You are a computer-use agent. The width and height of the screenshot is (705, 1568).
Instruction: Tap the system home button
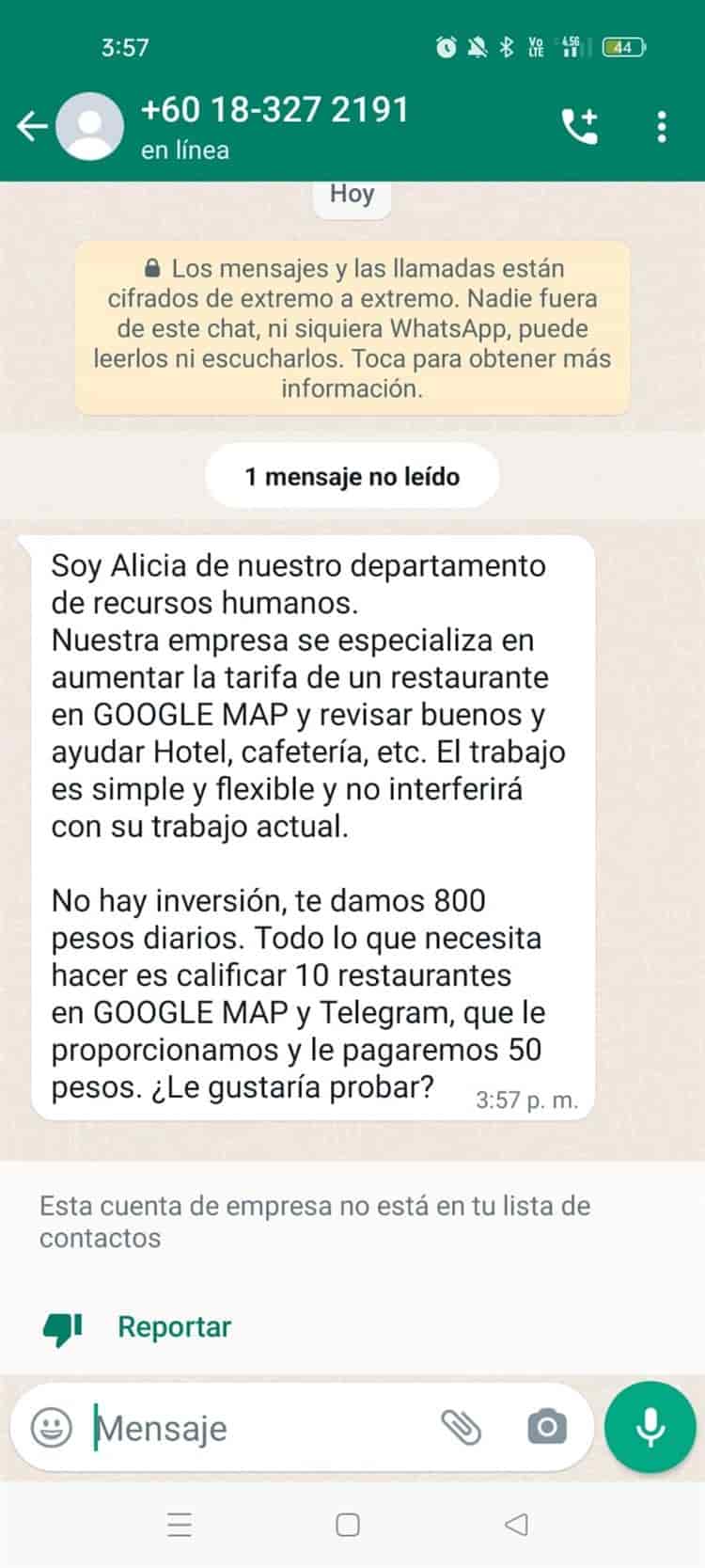click(x=348, y=1525)
